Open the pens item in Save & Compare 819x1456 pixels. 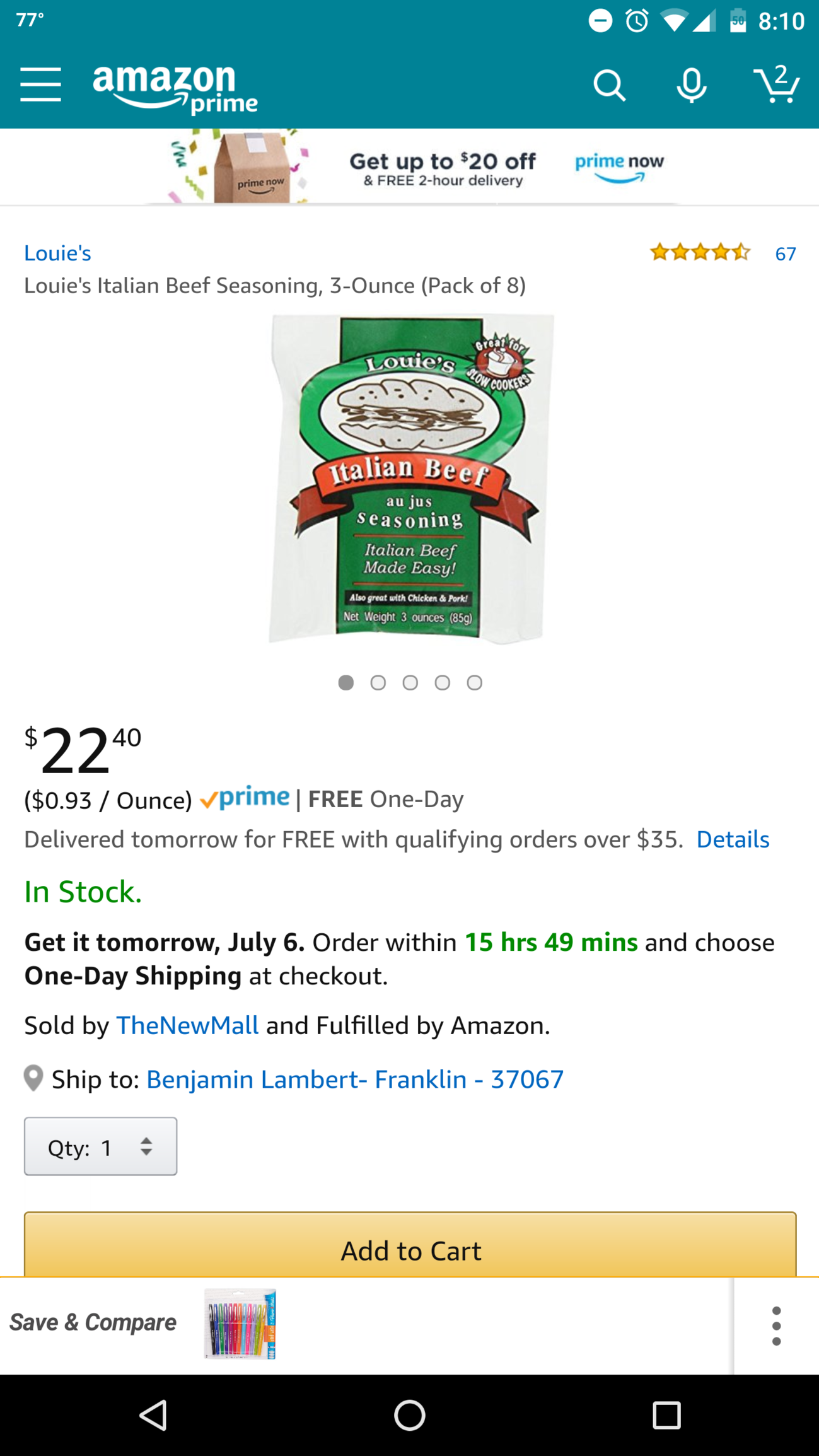pos(240,1323)
